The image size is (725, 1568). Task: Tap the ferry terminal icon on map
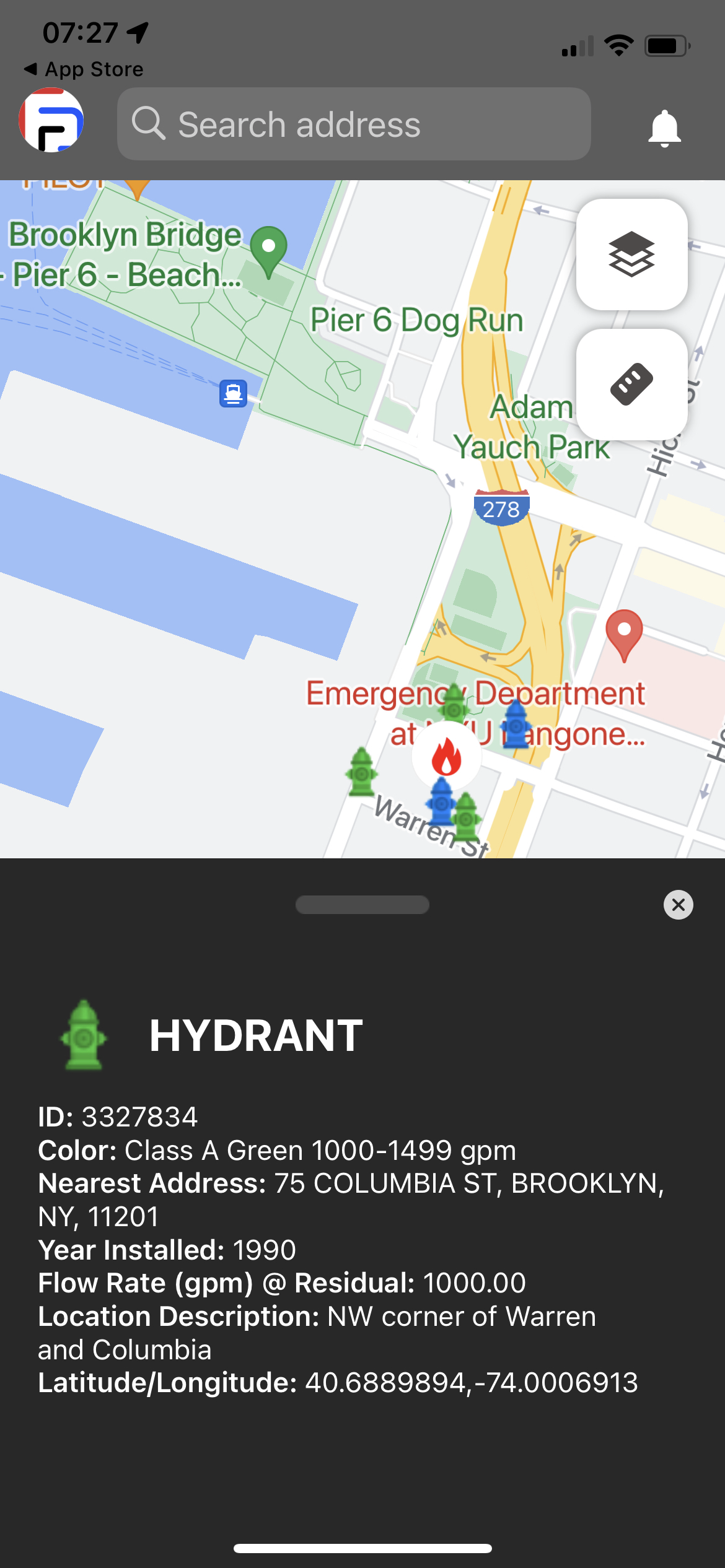tap(234, 393)
